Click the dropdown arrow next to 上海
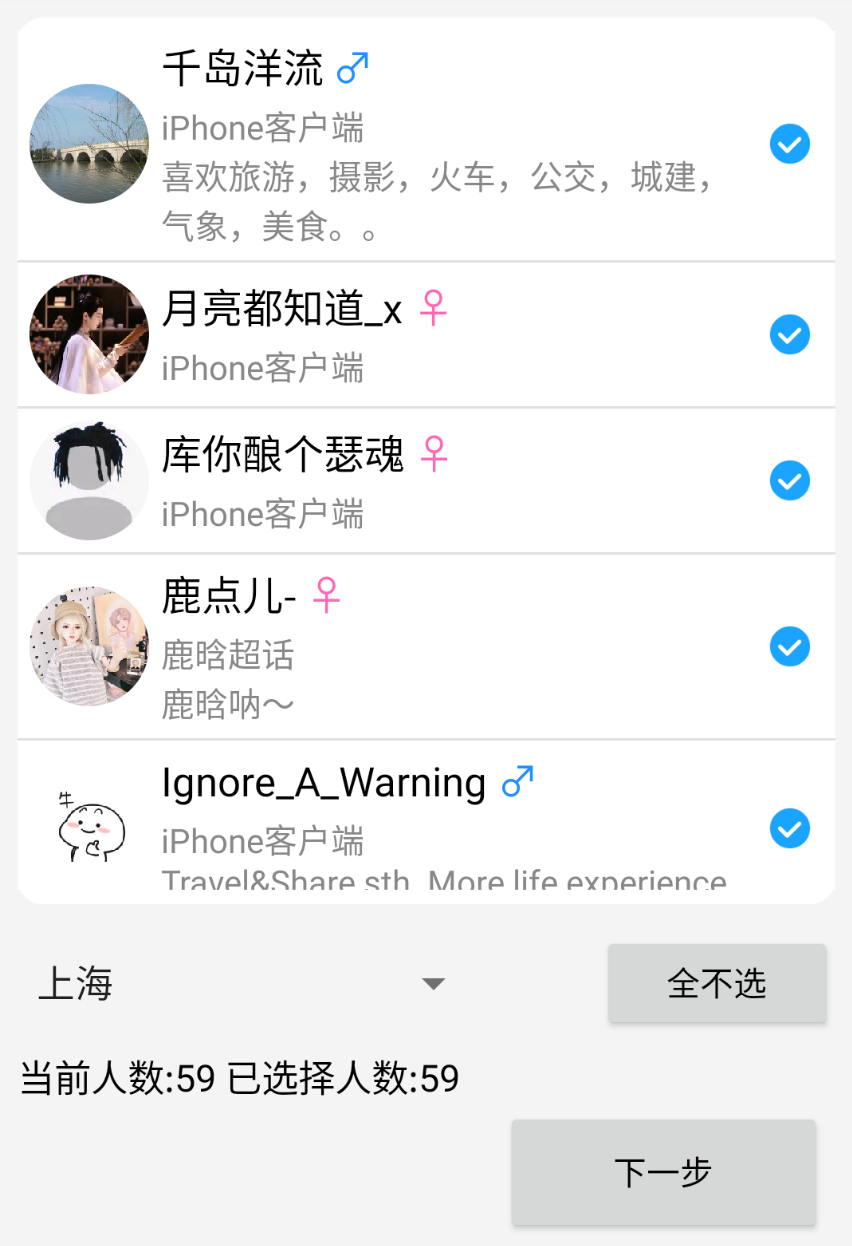 pyautogui.click(x=433, y=983)
